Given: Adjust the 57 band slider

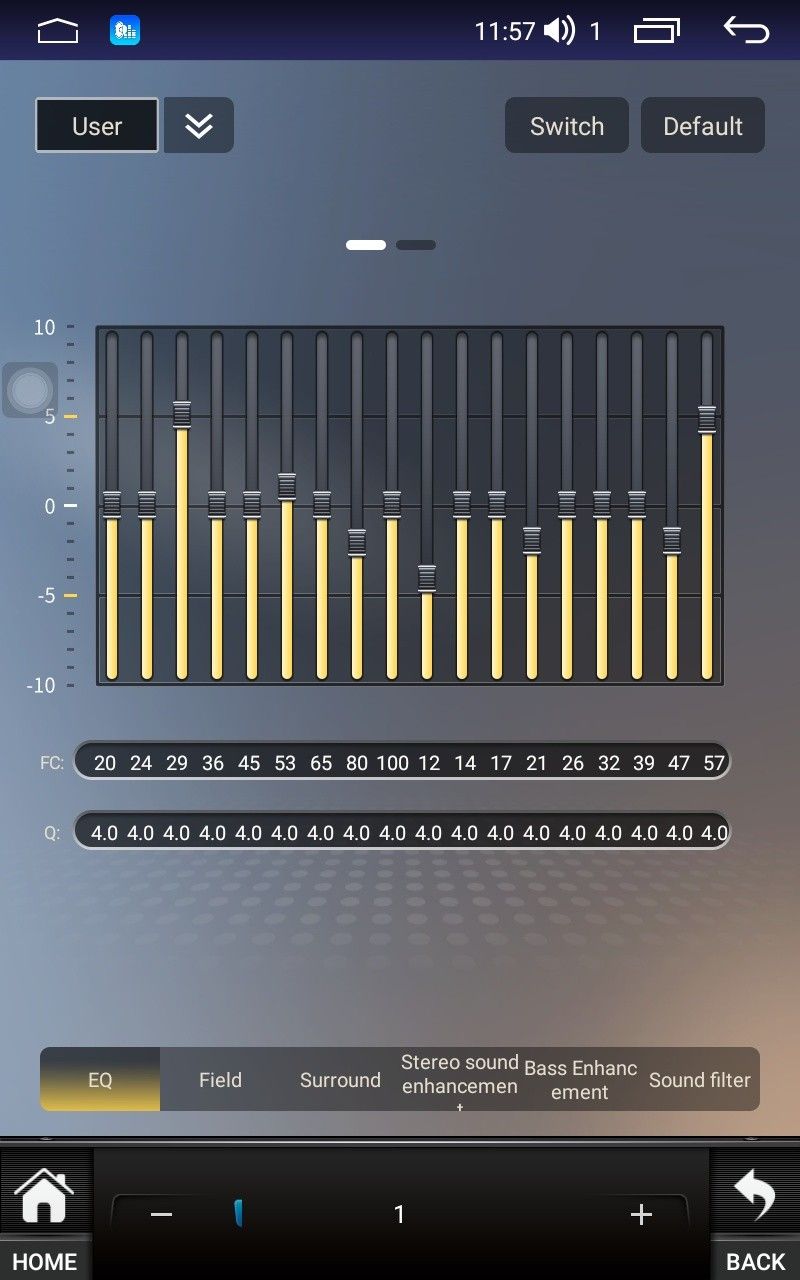Looking at the screenshot, I should 707,419.
